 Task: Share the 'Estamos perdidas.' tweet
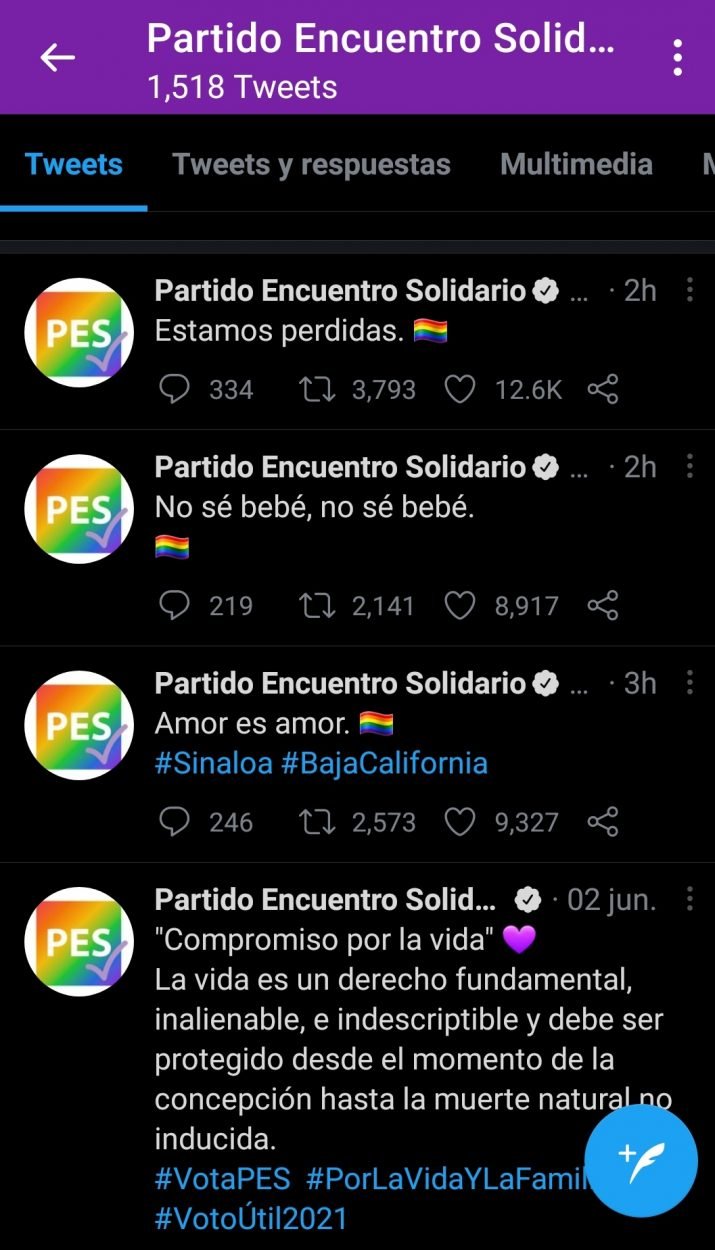(x=602, y=389)
